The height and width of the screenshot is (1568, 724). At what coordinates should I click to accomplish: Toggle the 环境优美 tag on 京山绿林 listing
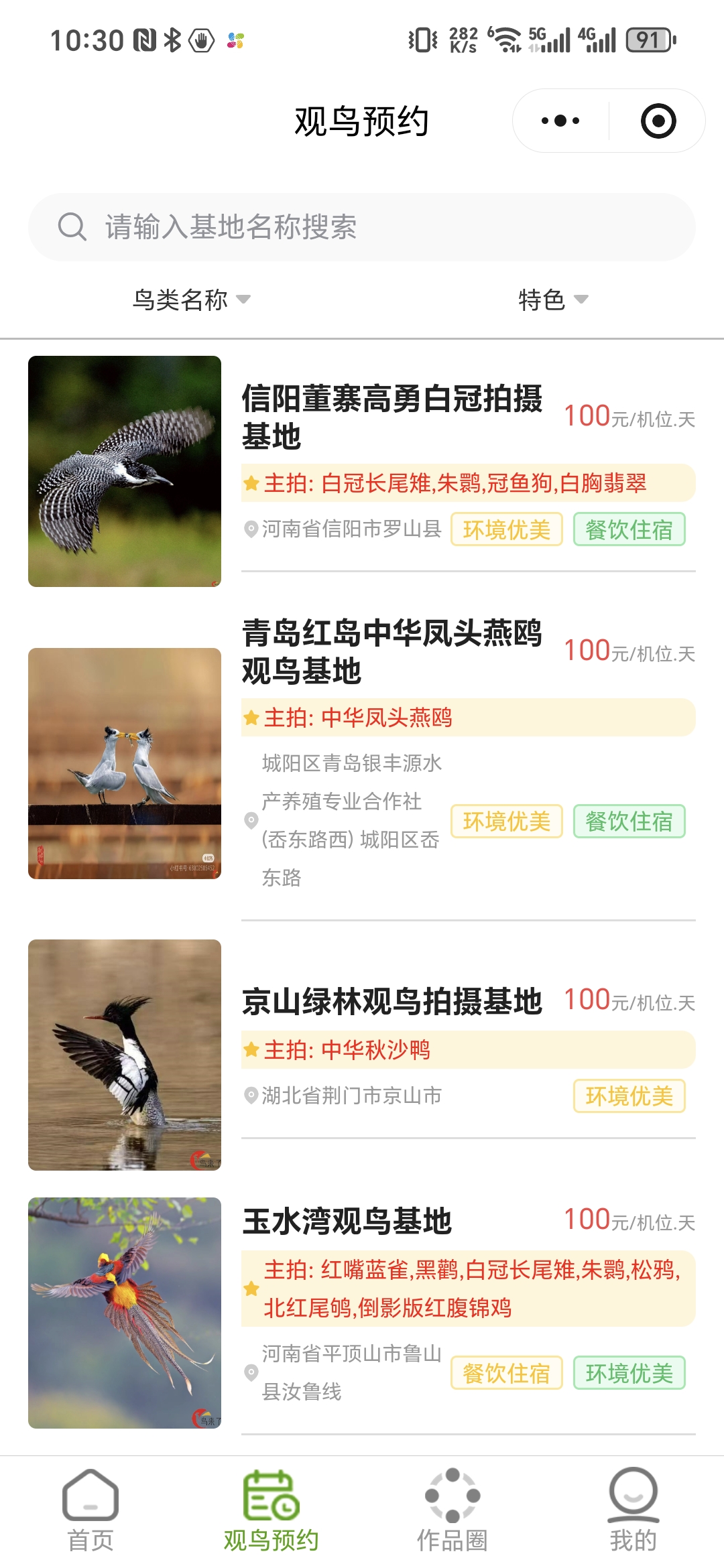630,1096
